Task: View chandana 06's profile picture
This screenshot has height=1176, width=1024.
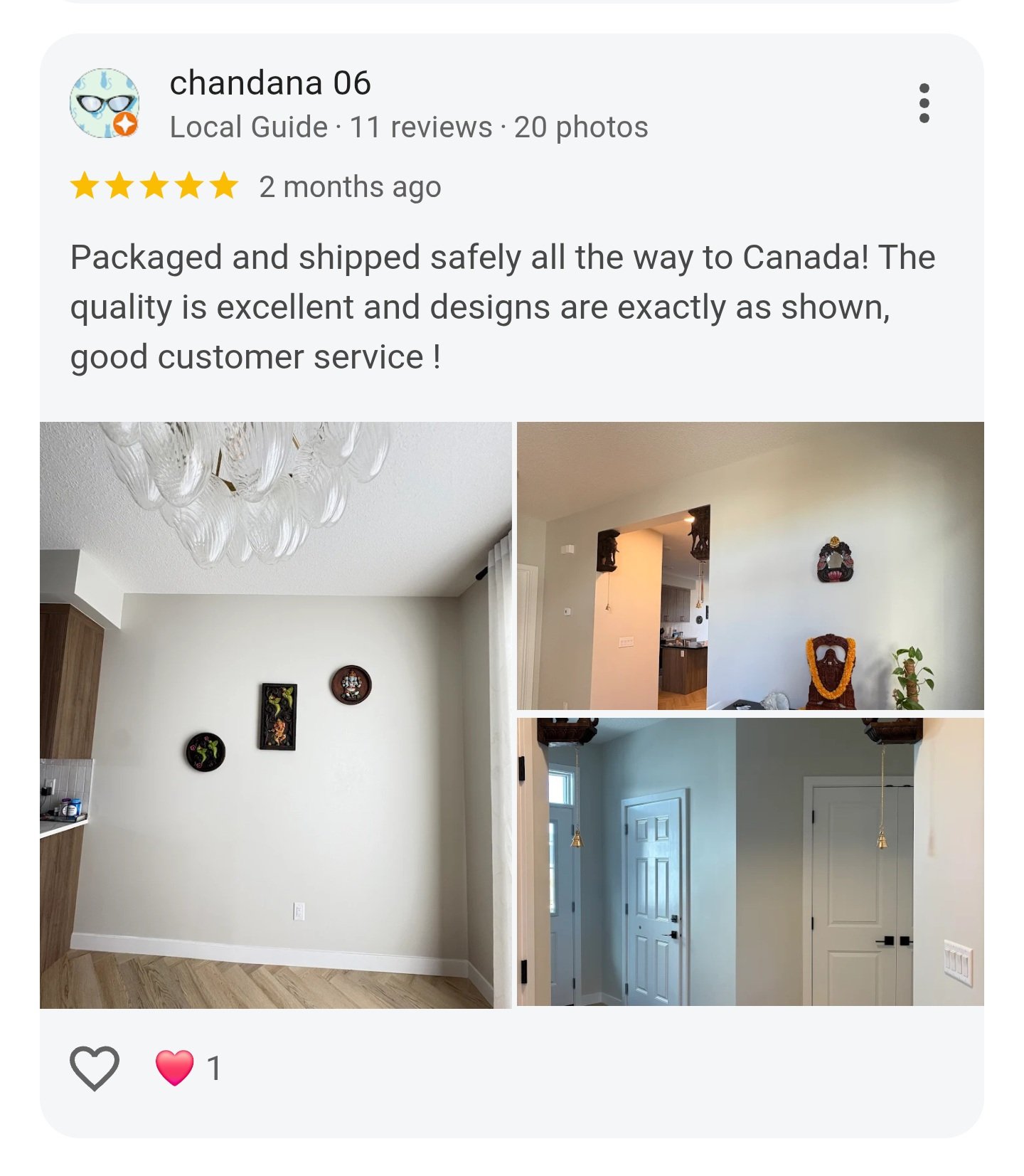Action: coord(105,103)
